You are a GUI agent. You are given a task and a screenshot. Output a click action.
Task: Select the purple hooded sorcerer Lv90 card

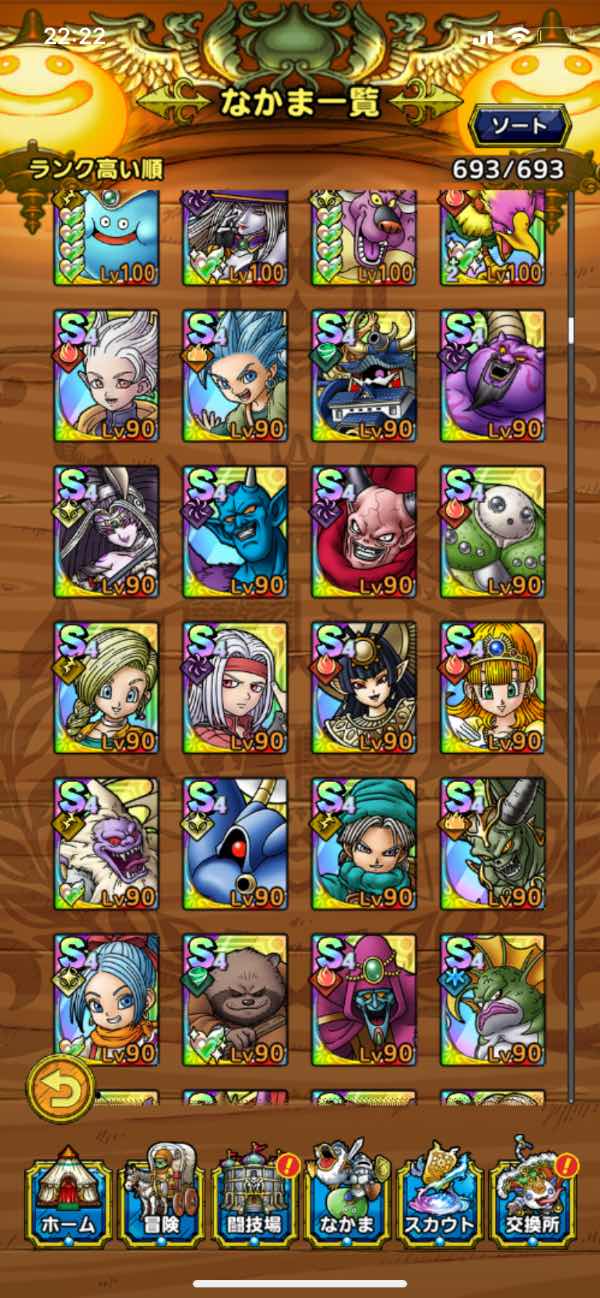click(x=364, y=999)
